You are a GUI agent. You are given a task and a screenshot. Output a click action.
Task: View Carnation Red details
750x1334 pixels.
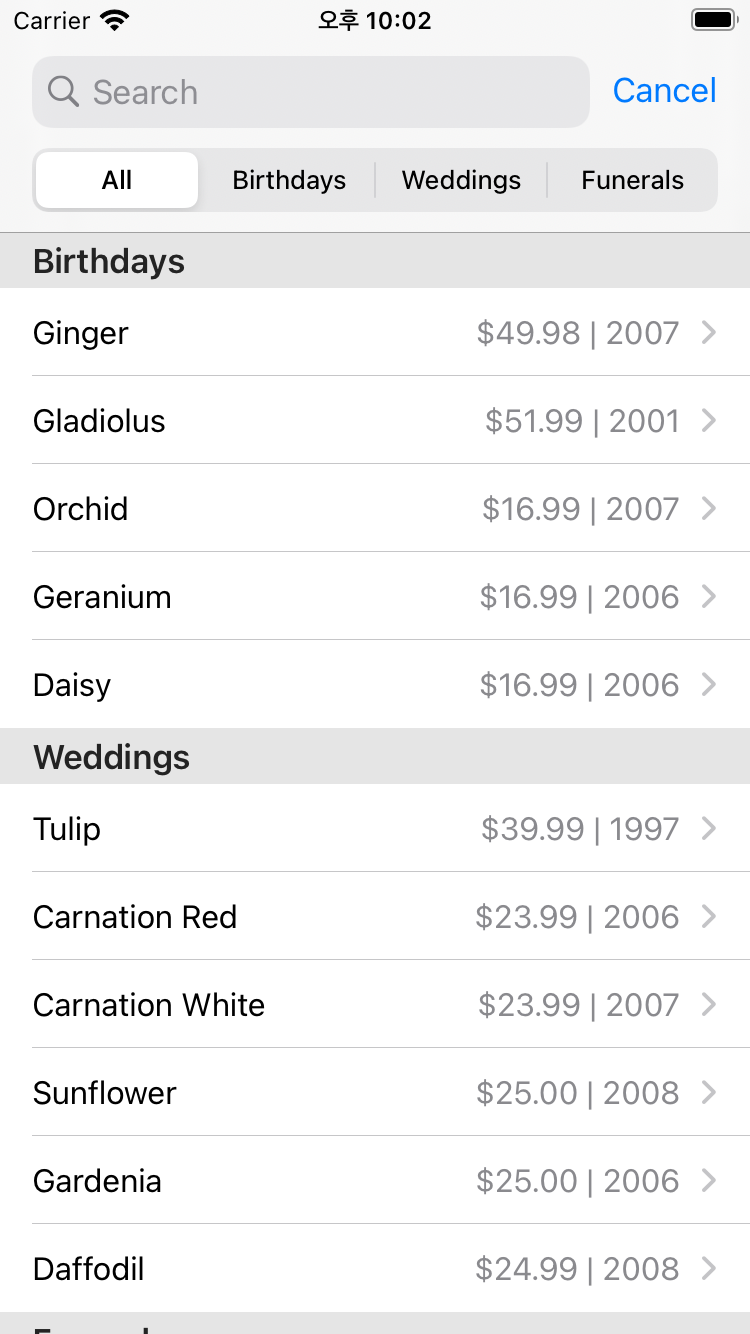[375, 917]
